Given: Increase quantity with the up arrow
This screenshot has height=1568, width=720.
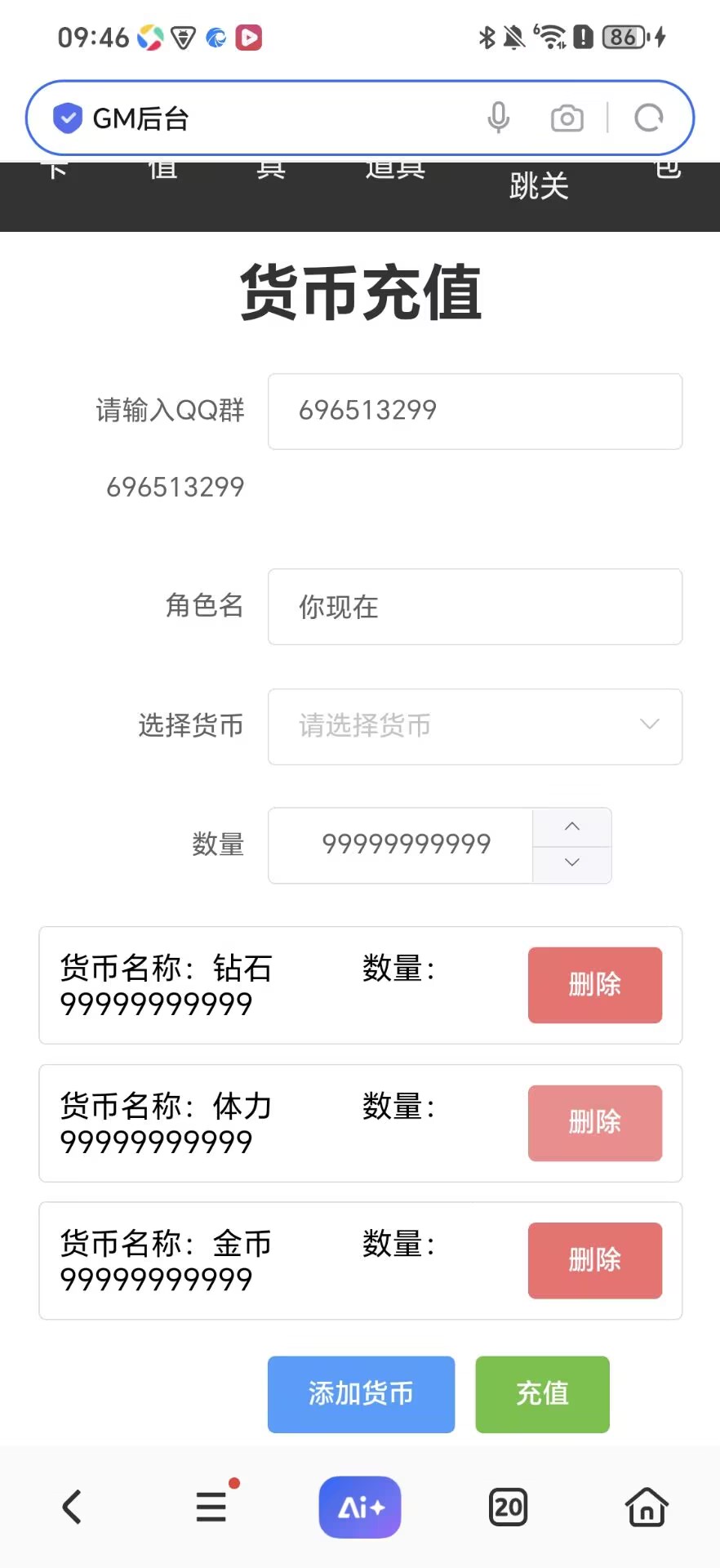Looking at the screenshot, I should click(572, 827).
